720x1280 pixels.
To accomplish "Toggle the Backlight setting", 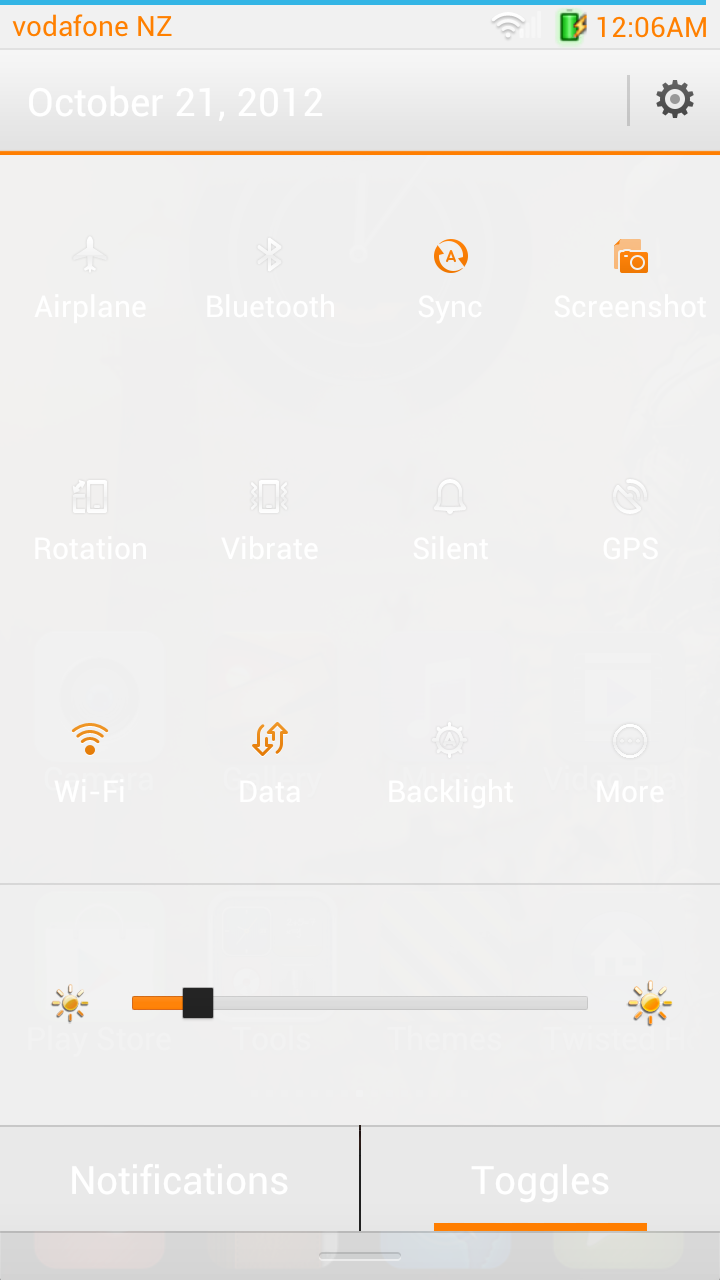I will (450, 762).
